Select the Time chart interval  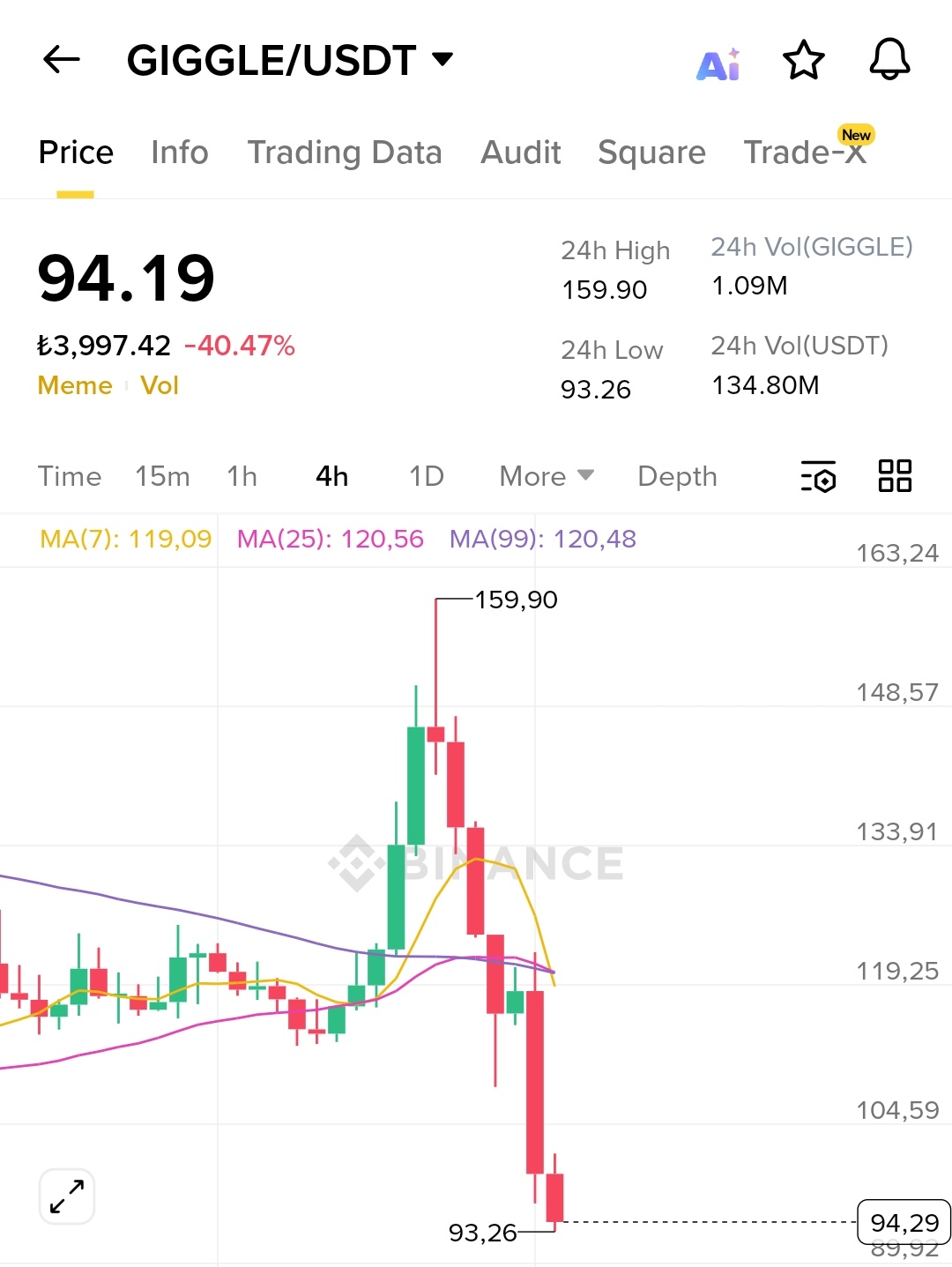pyautogui.click(x=70, y=476)
